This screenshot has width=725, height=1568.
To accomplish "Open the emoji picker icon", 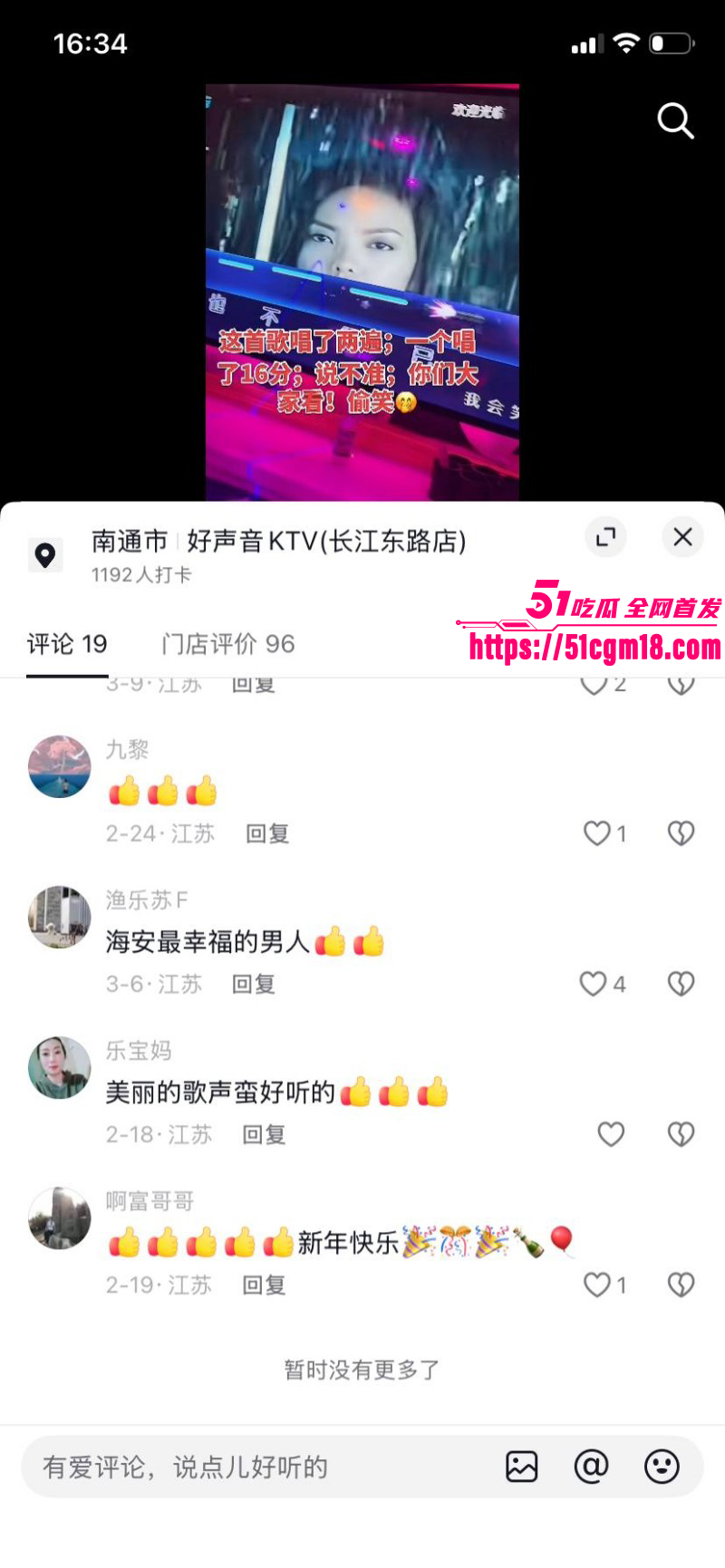I will [662, 1467].
